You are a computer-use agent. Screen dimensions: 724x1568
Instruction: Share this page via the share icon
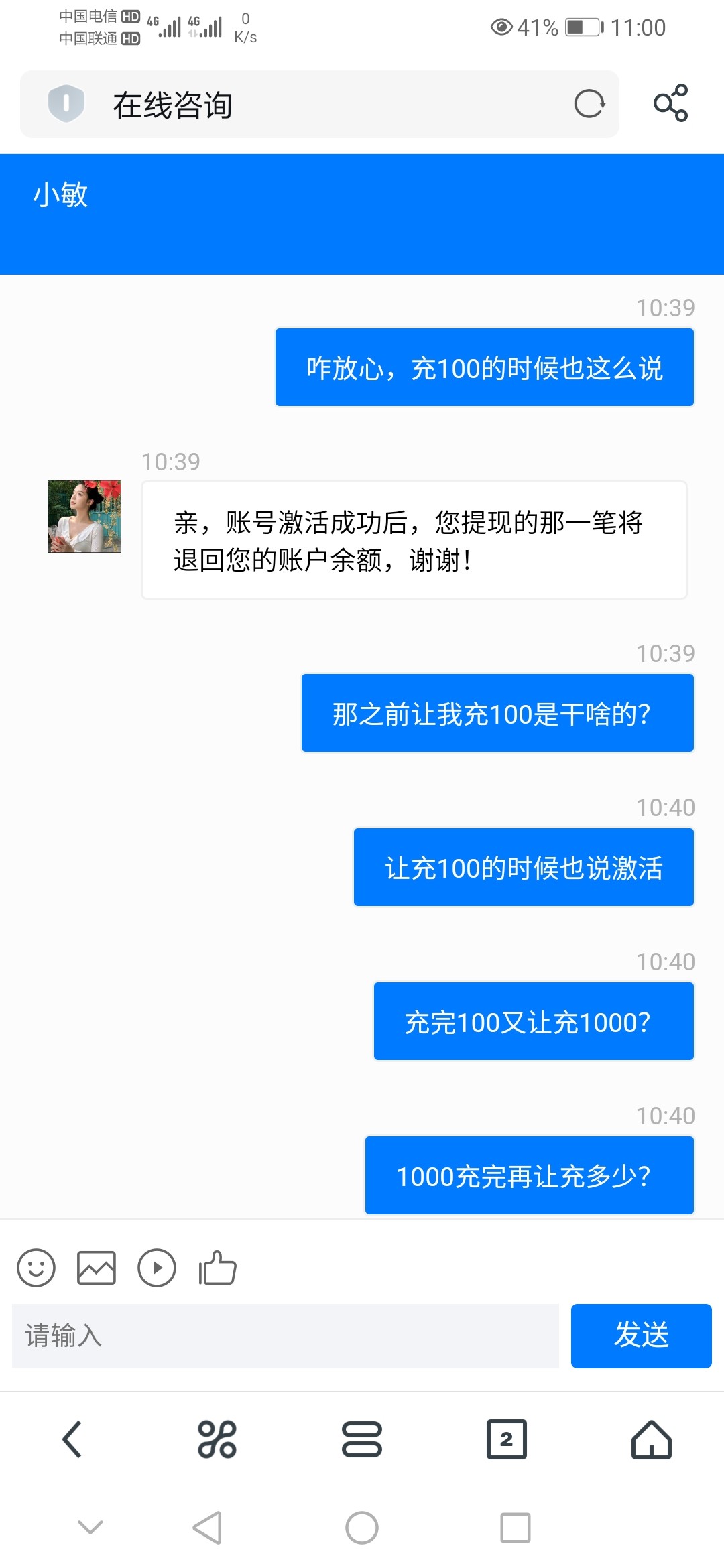670,103
